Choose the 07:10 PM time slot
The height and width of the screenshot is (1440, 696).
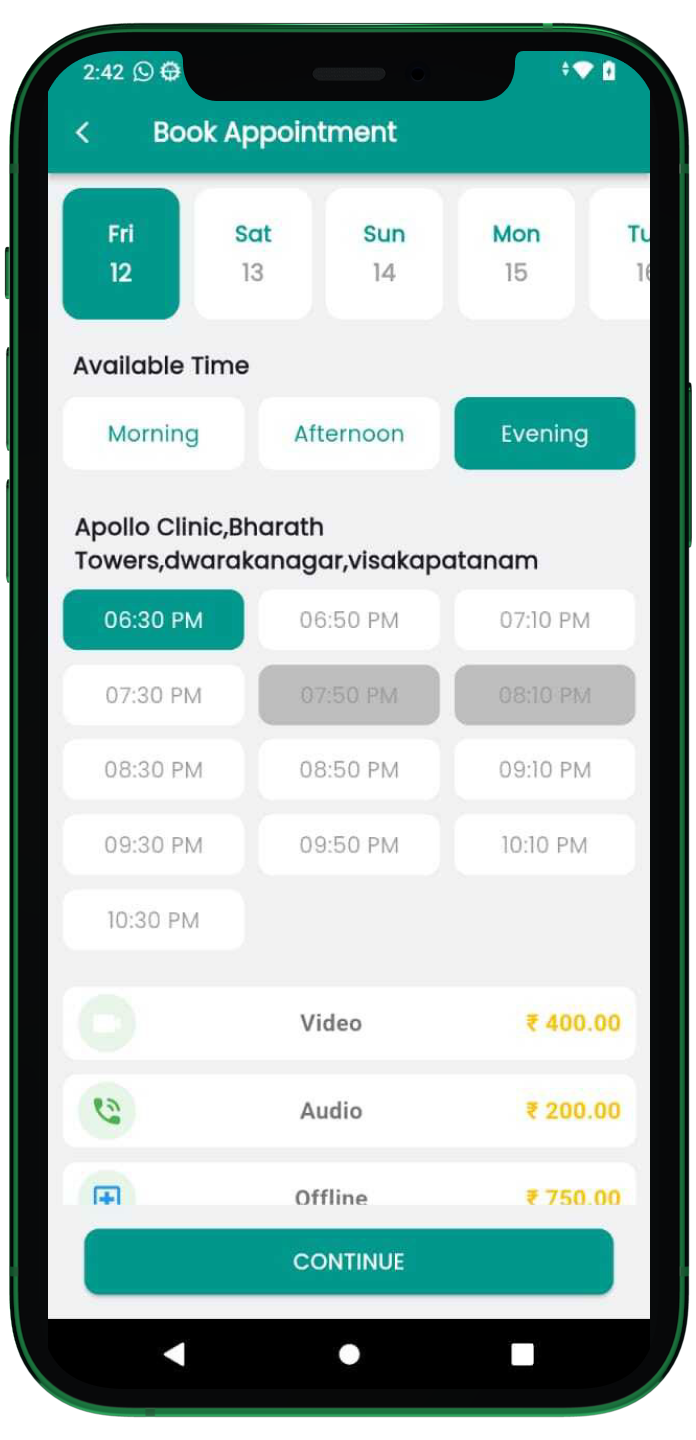pyautogui.click(x=544, y=620)
